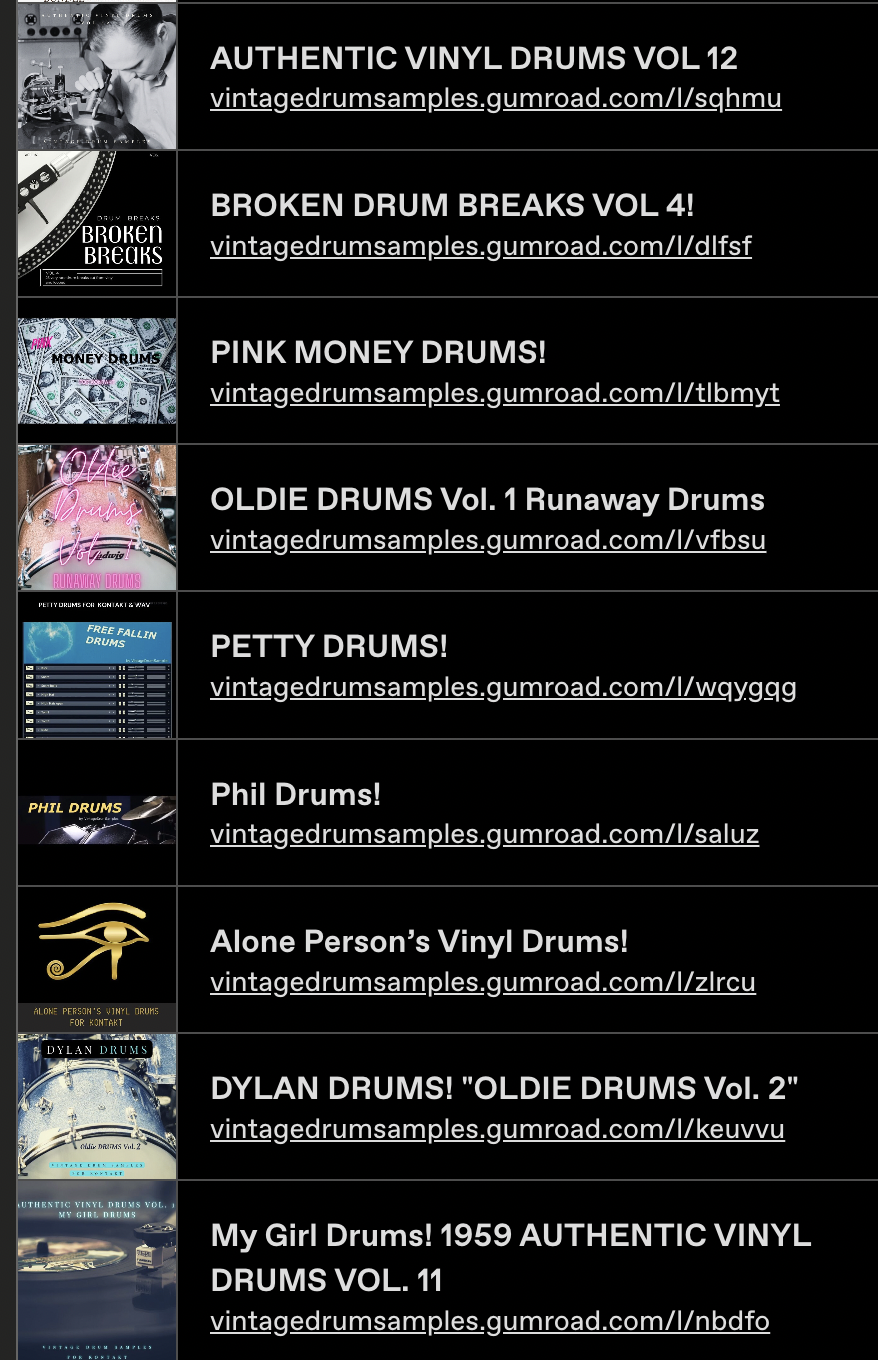878x1360 pixels.
Task: Open the golden eye Alone Person's thumbnail
Action: coord(97,960)
